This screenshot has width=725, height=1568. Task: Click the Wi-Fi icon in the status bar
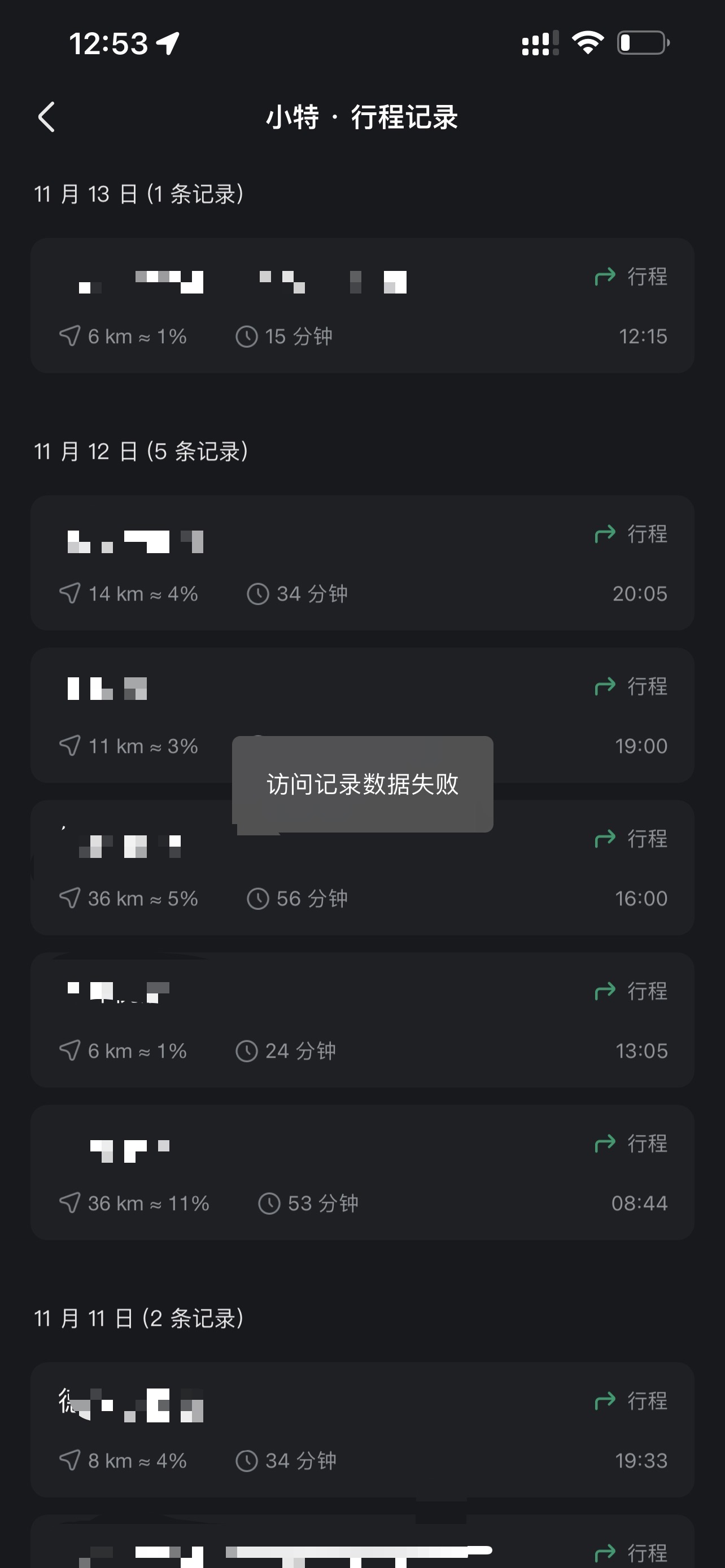586,42
